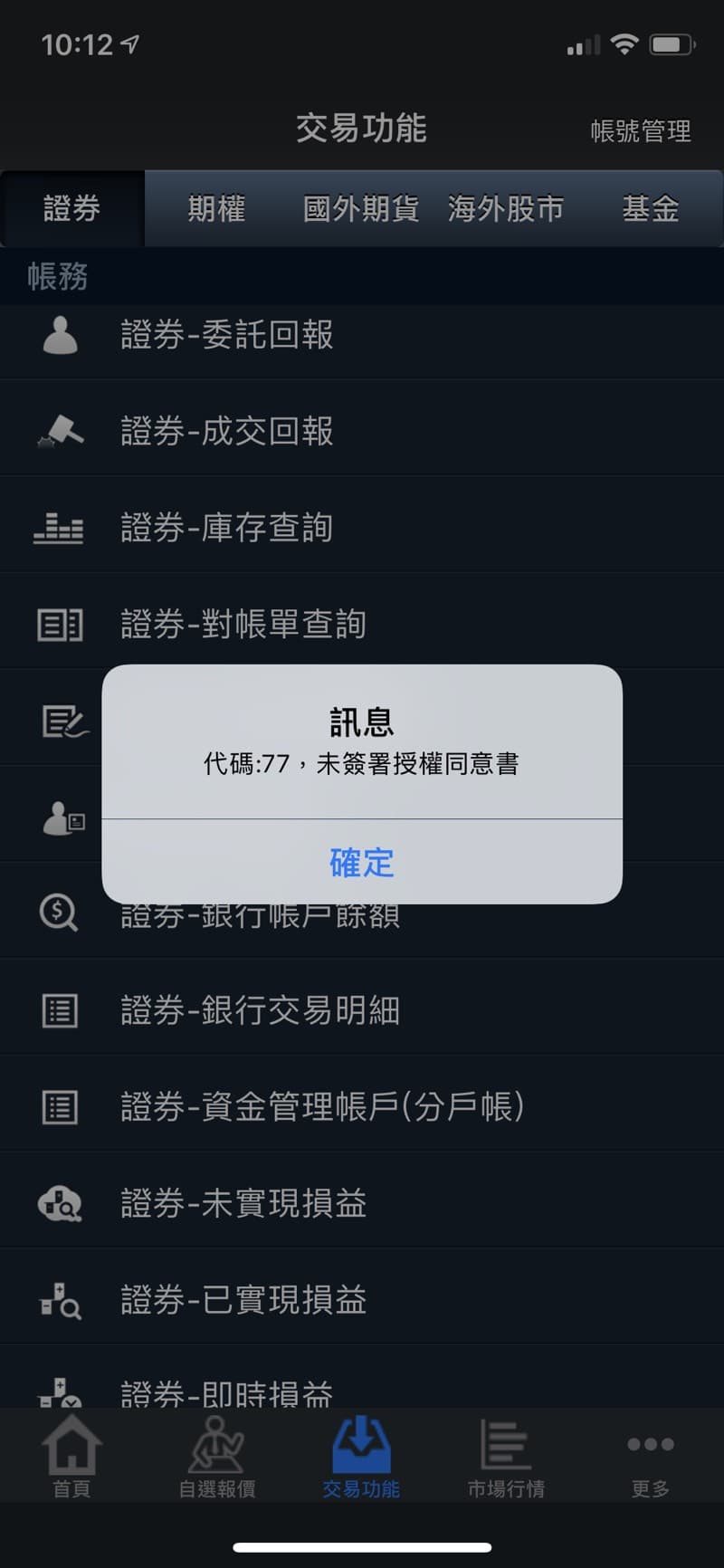Click the 已實現損益 calculator-search icon

click(61, 1299)
